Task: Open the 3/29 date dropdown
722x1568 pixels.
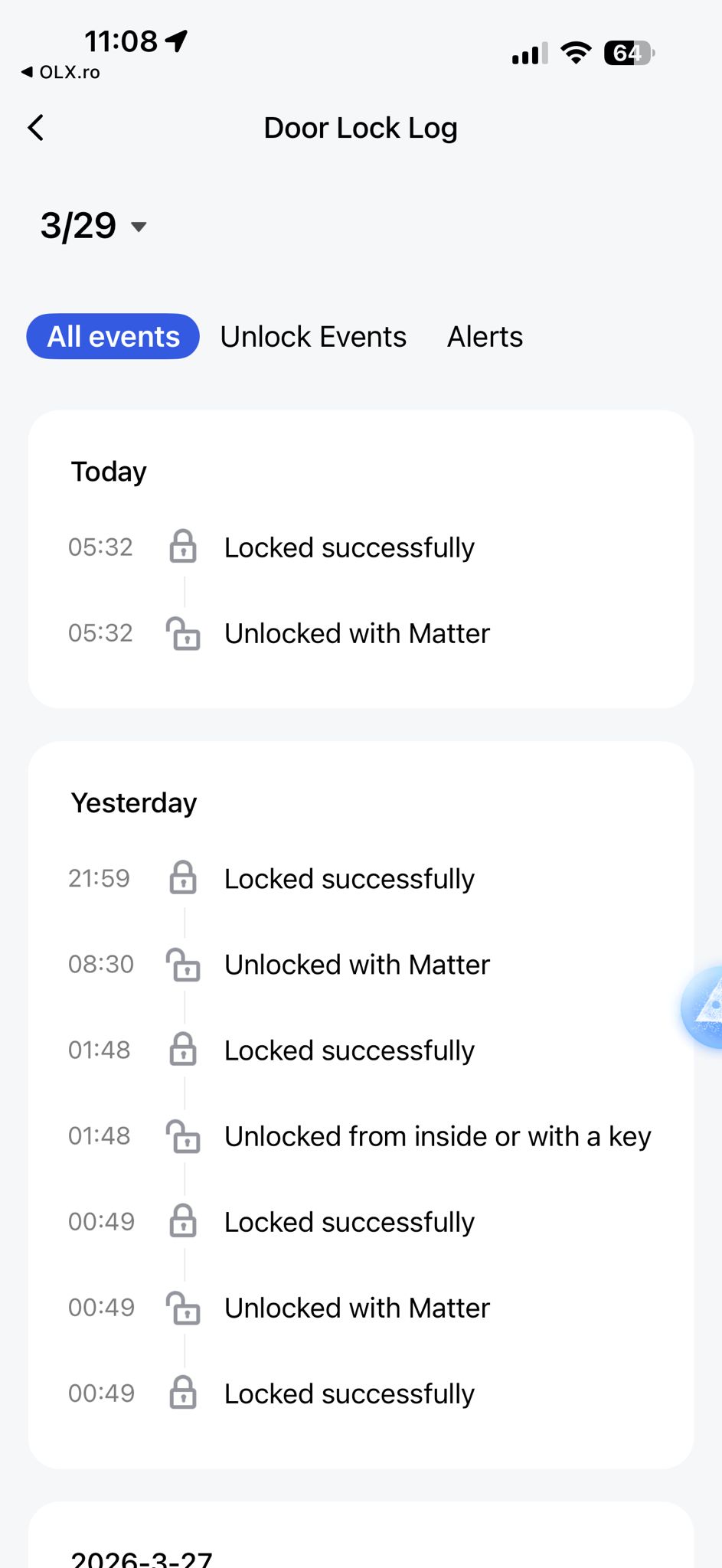Action: tap(93, 227)
